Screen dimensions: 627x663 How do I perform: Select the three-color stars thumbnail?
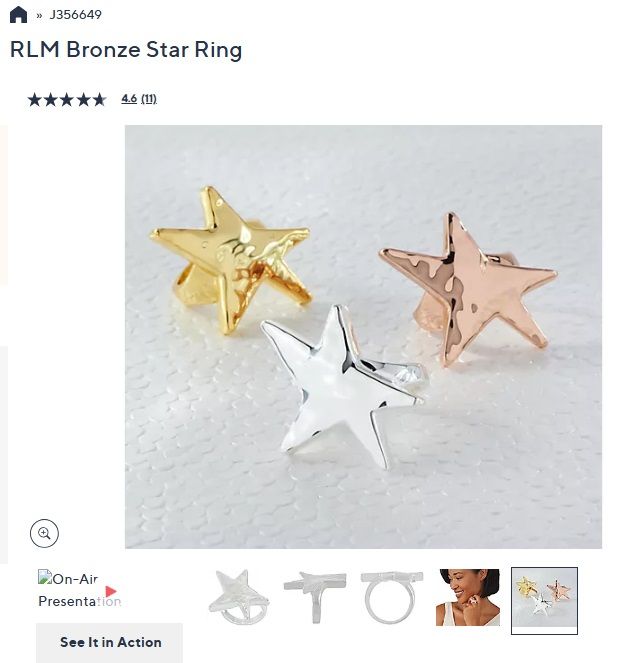pyautogui.click(x=544, y=600)
